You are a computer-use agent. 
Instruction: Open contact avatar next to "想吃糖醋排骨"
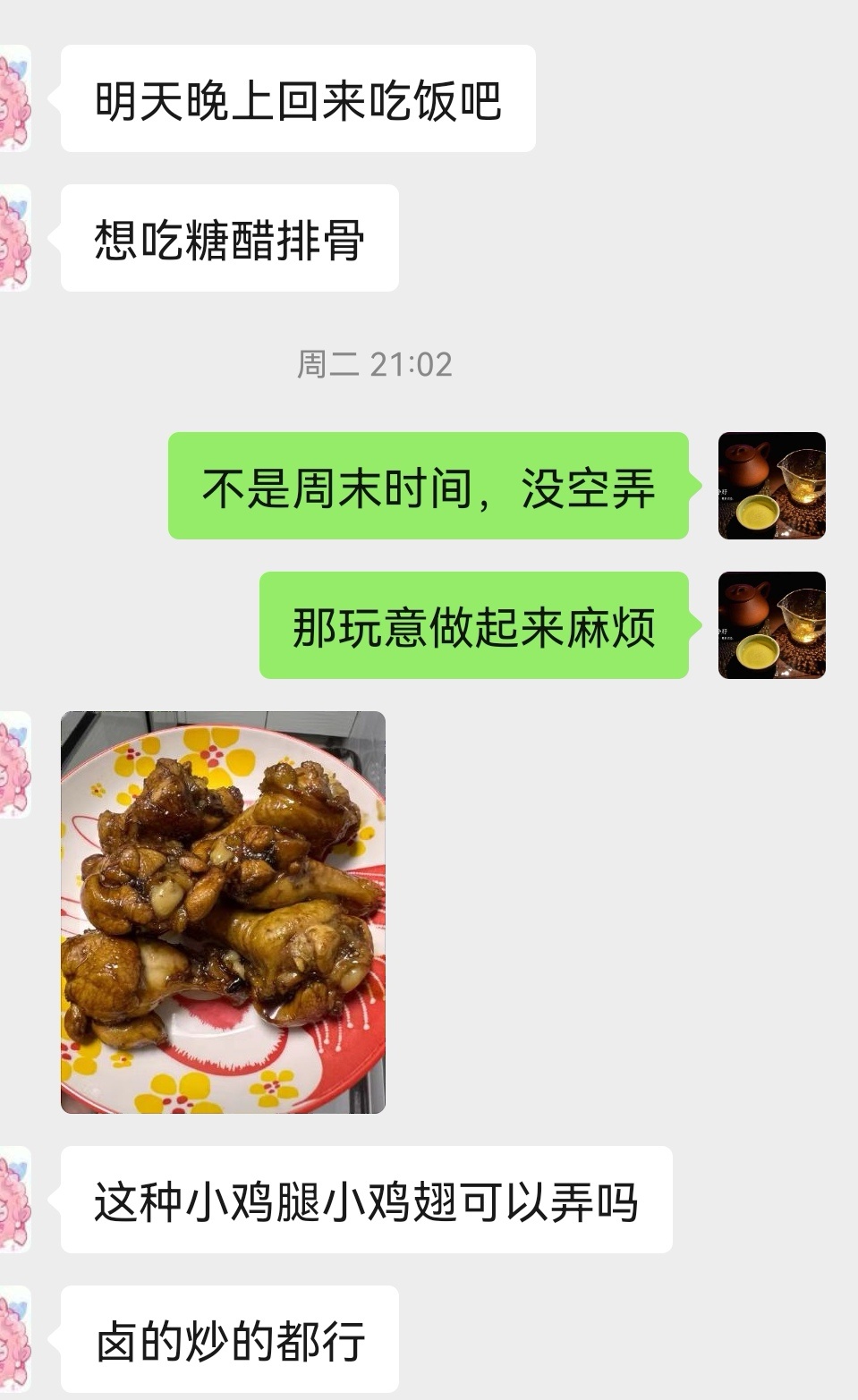[15, 238]
